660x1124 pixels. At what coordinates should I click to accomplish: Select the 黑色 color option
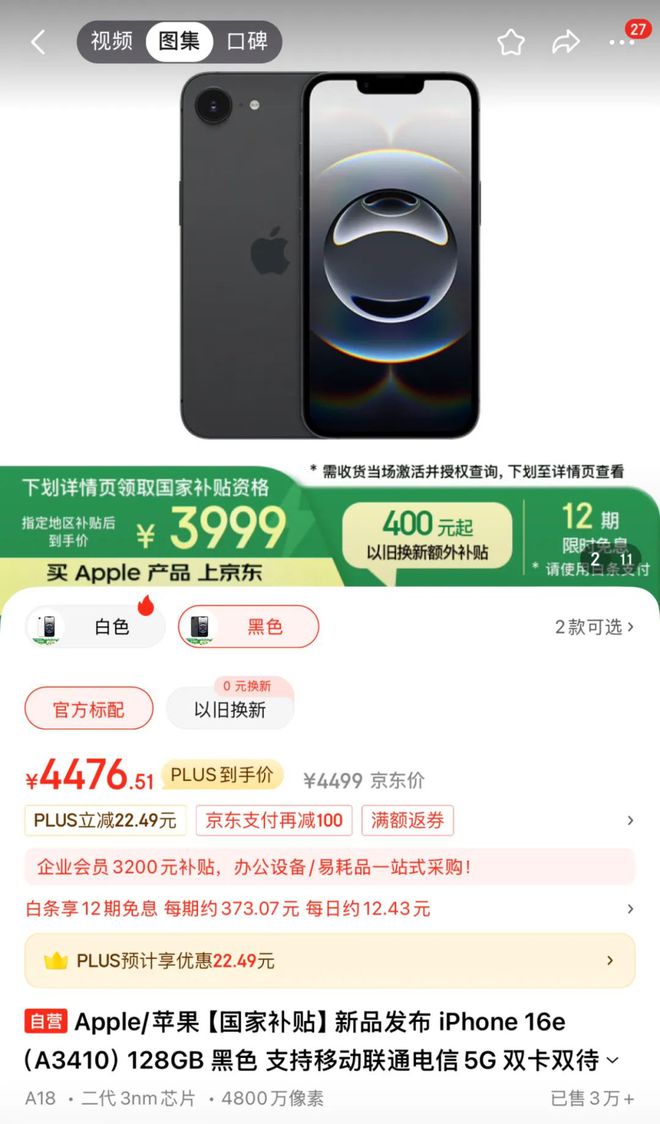pyautogui.click(x=248, y=627)
